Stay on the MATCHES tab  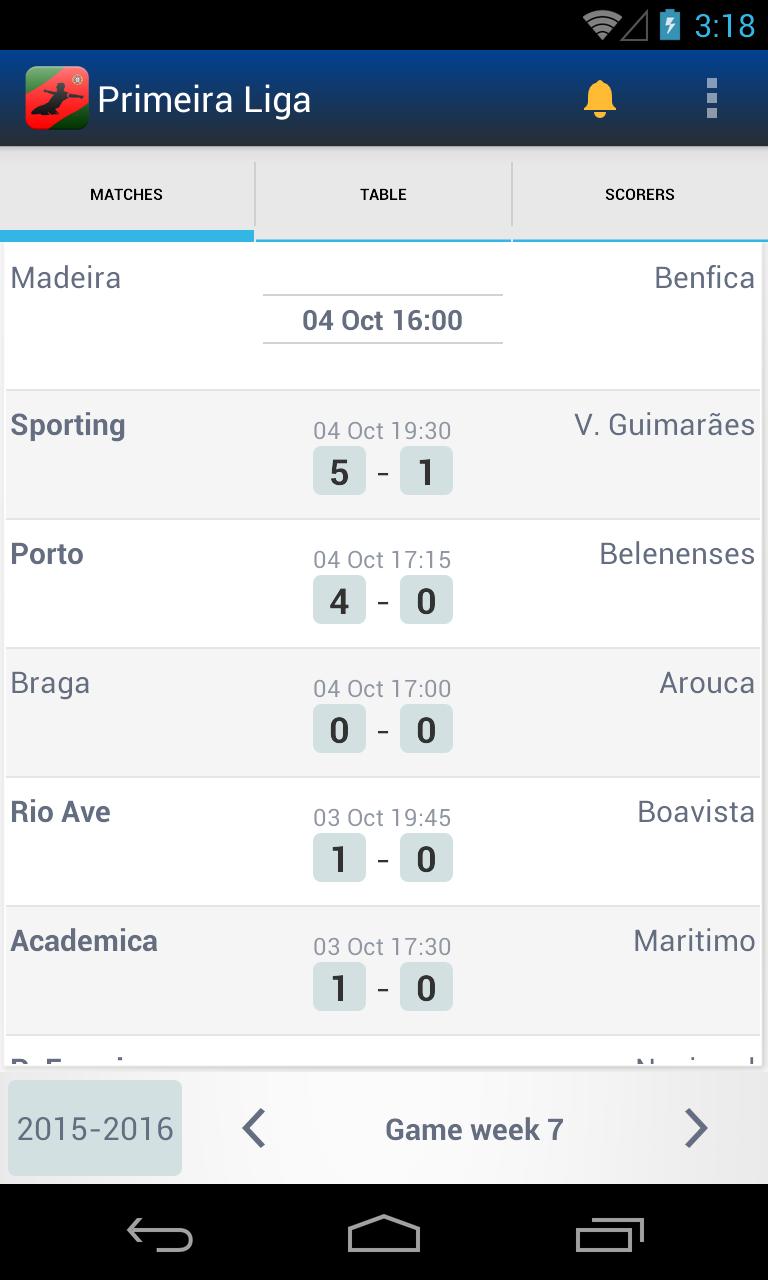(x=126, y=194)
